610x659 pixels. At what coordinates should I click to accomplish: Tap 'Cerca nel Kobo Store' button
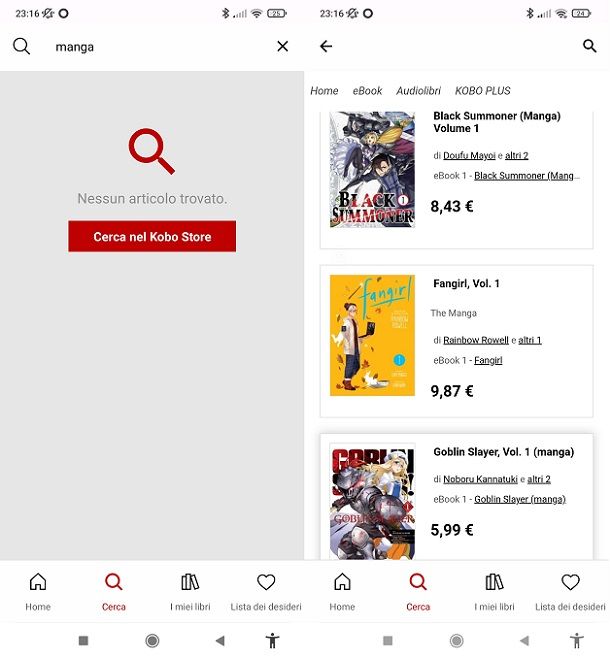152,237
